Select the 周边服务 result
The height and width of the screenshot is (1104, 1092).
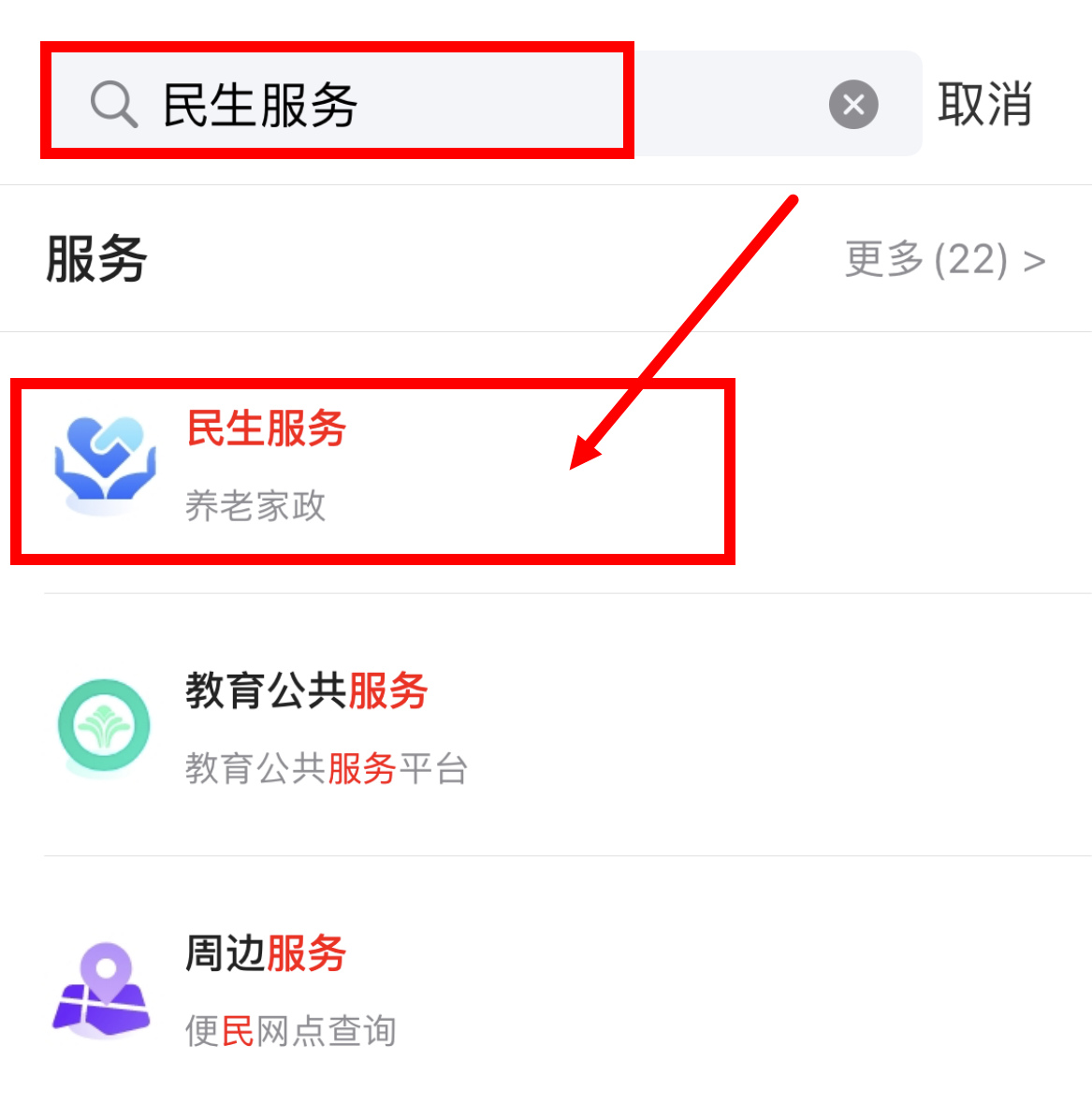[374, 990]
